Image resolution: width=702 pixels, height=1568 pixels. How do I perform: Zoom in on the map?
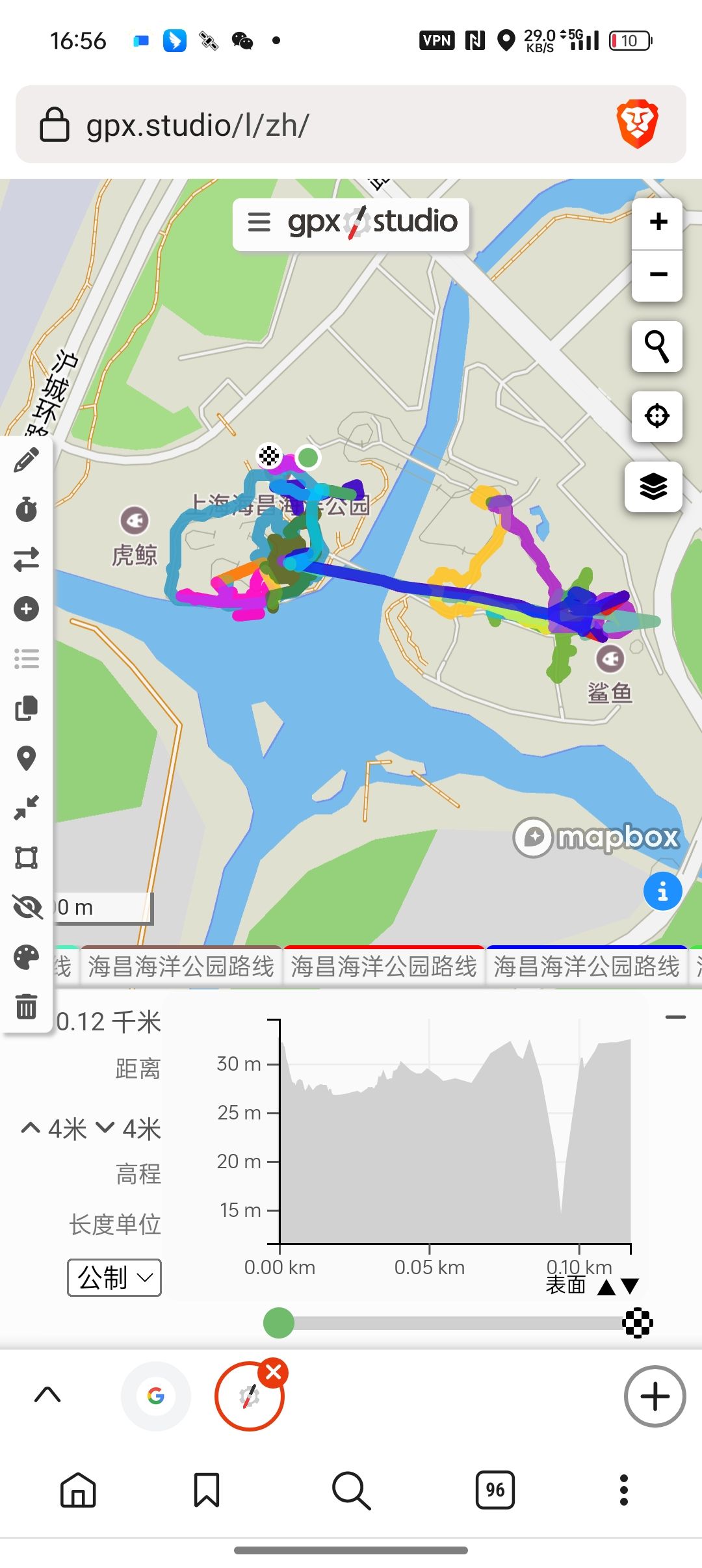[x=658, y=222]
